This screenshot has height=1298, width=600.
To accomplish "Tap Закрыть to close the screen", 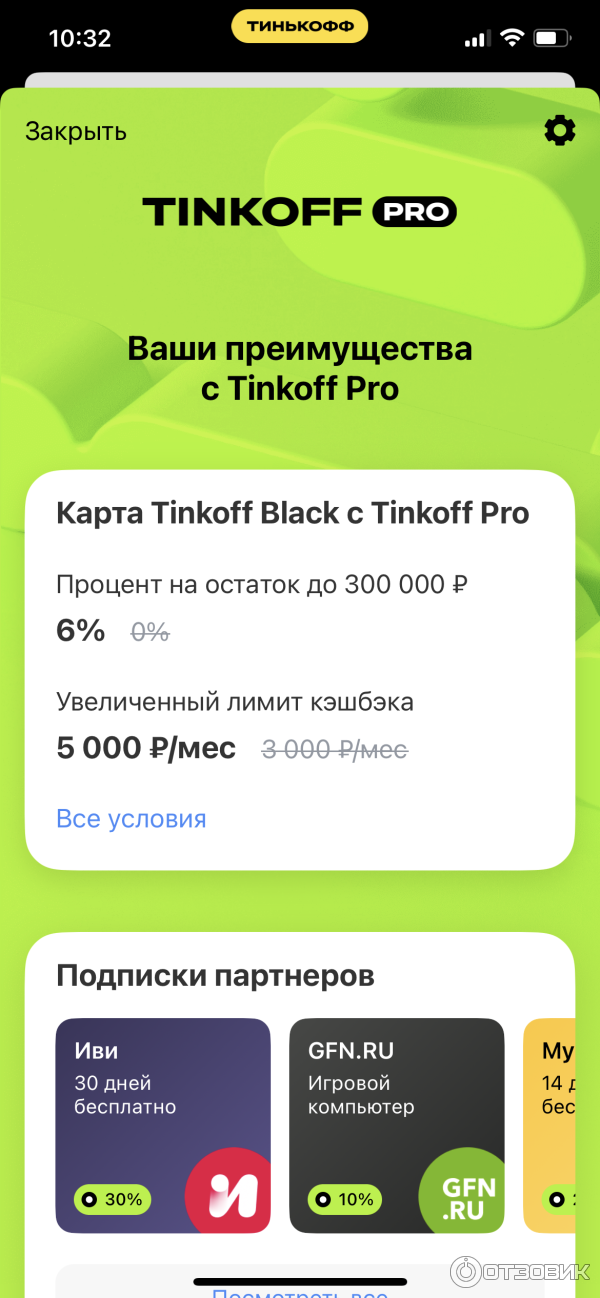I will (76, 132).
